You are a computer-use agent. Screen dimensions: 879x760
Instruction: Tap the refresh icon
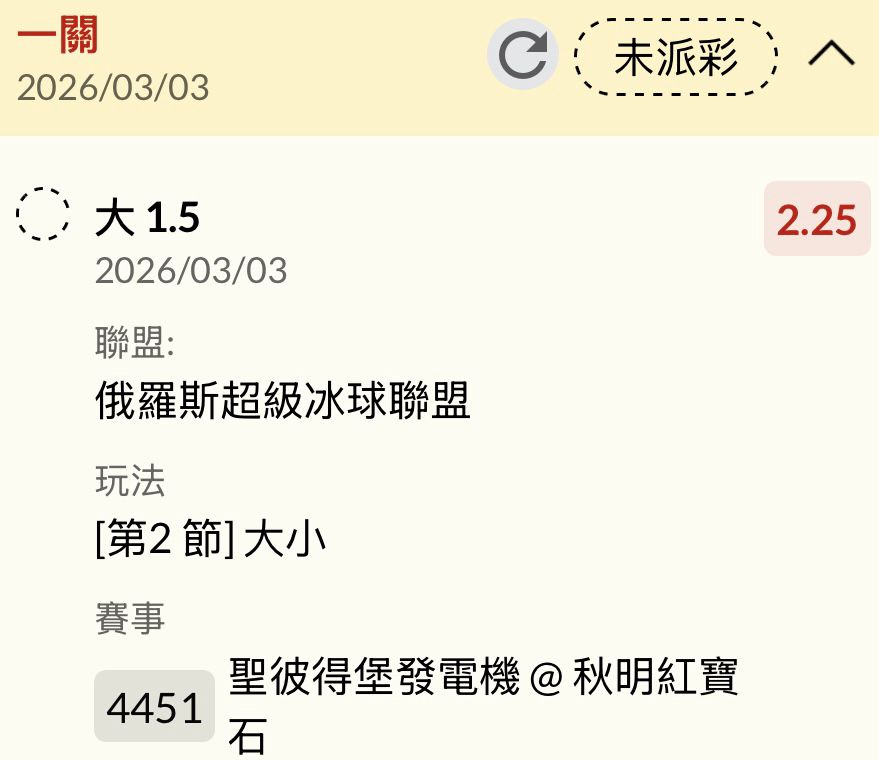click(x=523, y=55)
